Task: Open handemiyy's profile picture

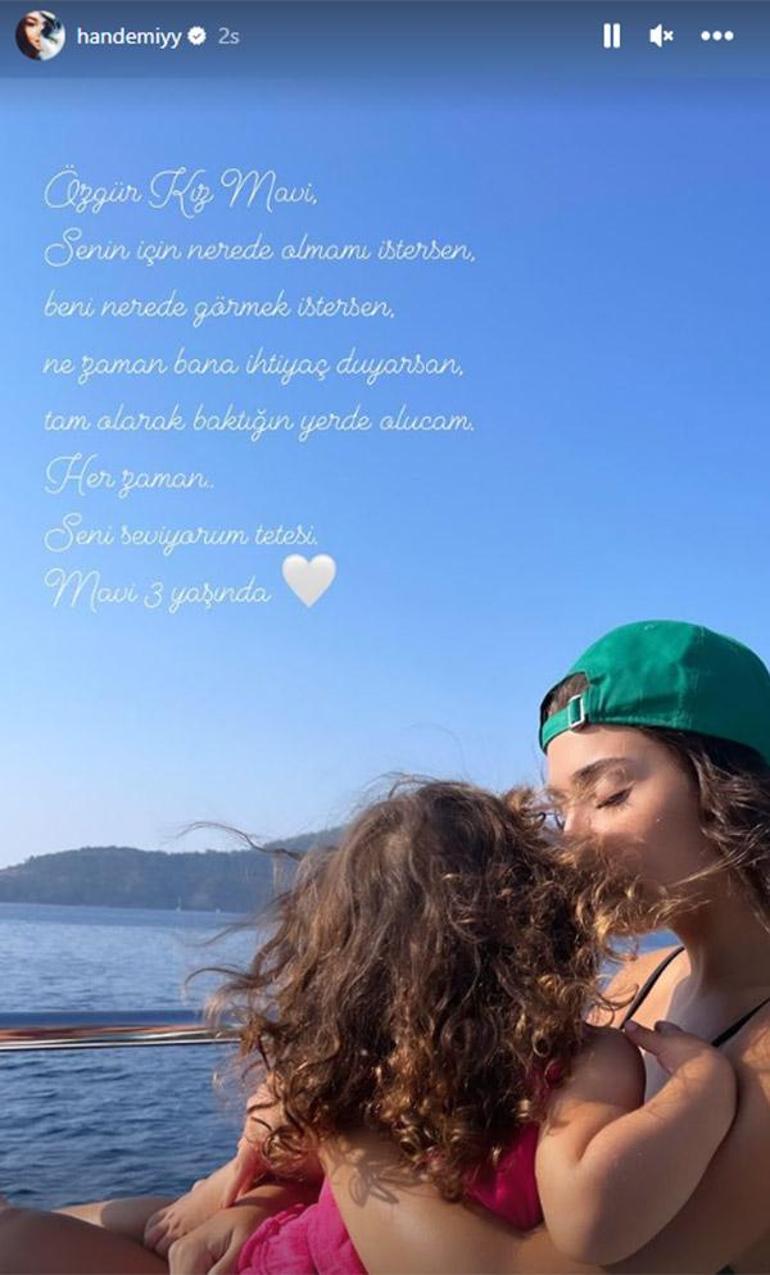Action: pyautogui.click(x=40, y=36)
